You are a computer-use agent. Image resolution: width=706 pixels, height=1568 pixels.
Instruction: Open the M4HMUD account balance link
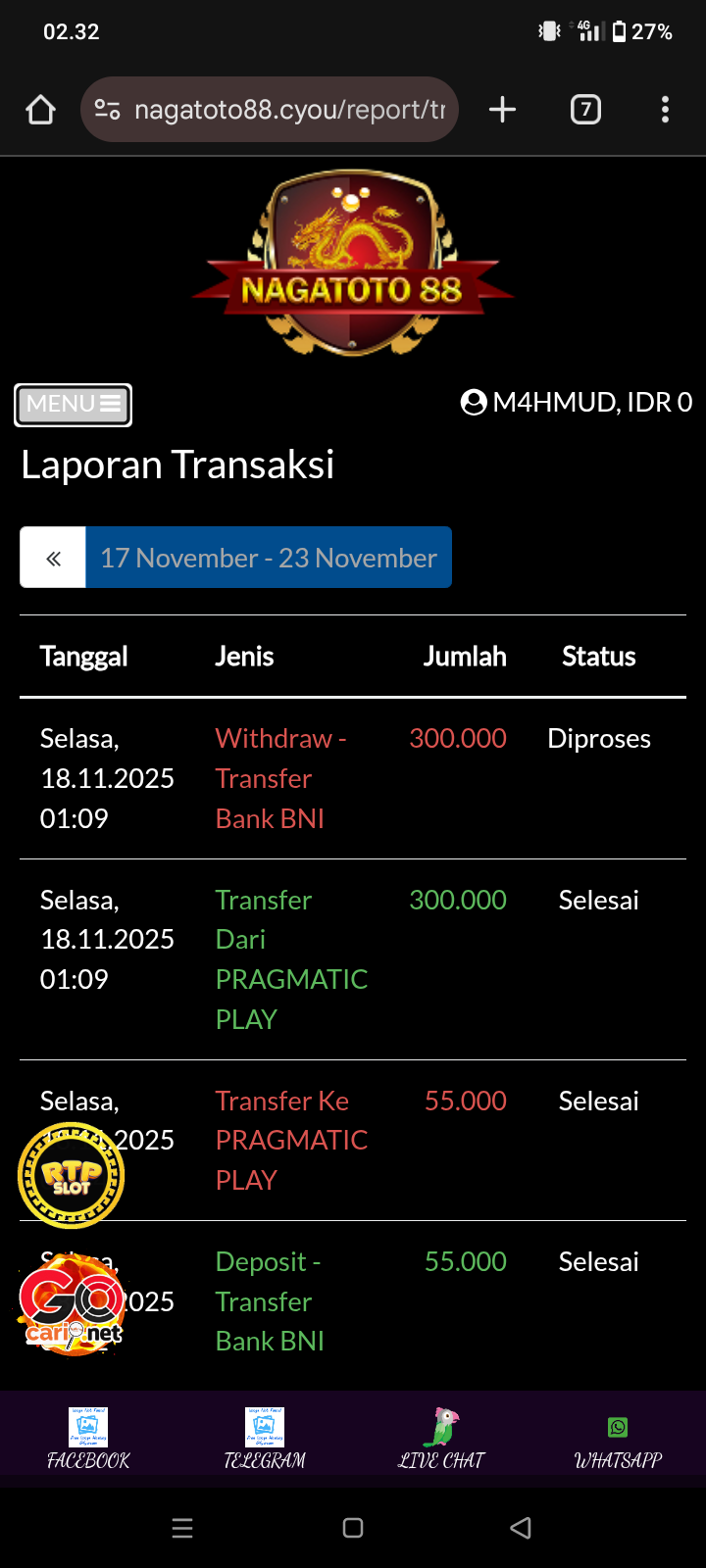point(577,402)
